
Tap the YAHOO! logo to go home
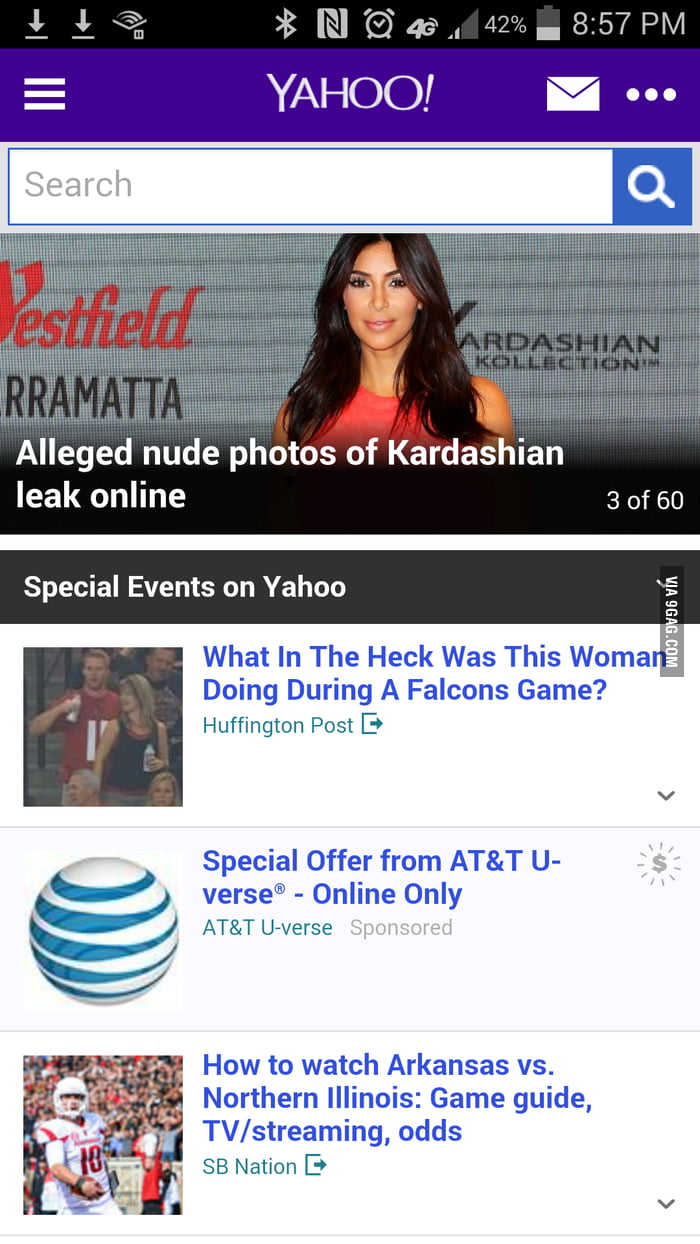(x=350, y=93)
